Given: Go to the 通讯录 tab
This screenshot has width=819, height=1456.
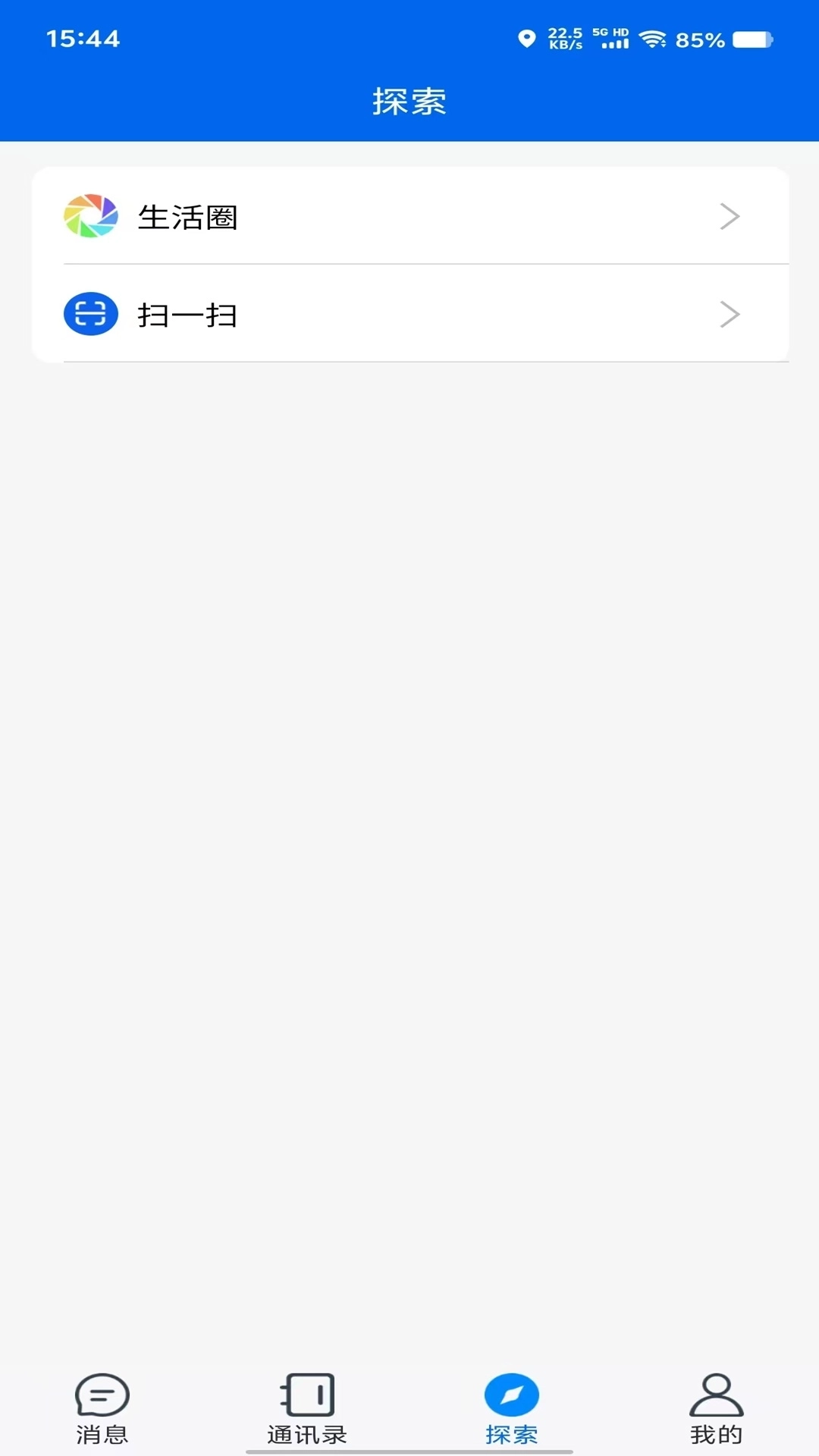Looking at the screenshot, I should pyautogui.click(x=307, y=1407).
